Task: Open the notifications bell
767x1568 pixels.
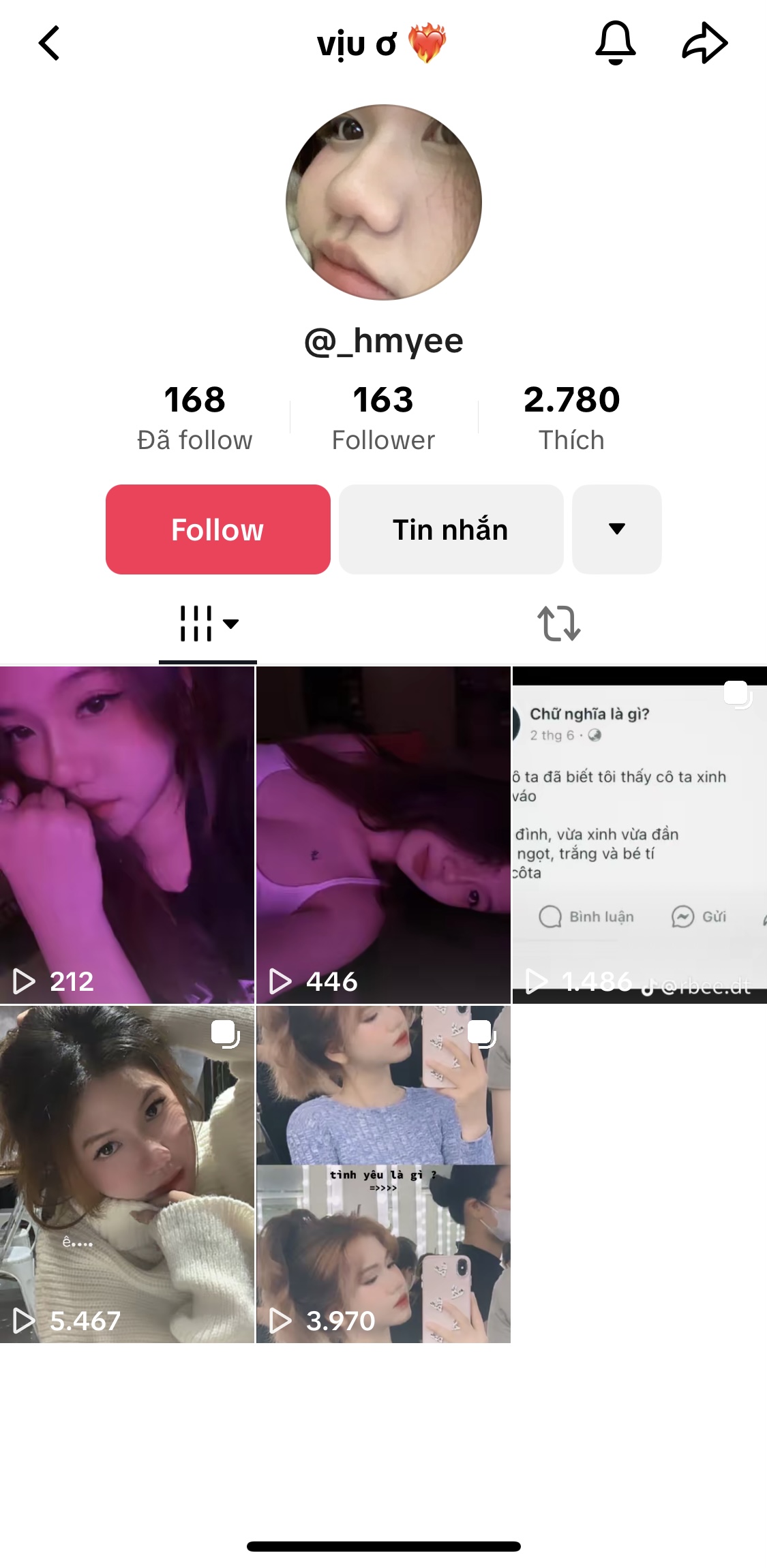Action: tap(615, 43)
